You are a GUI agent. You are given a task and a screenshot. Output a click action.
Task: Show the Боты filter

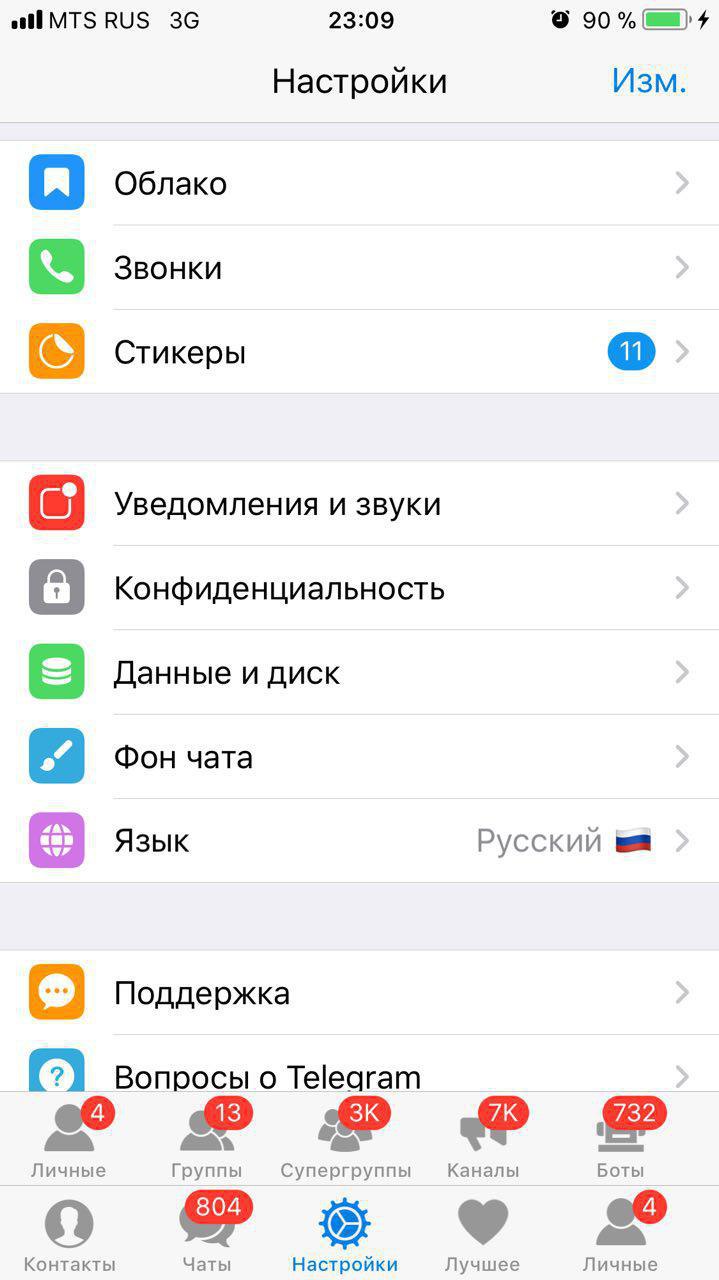(620, 1140)
